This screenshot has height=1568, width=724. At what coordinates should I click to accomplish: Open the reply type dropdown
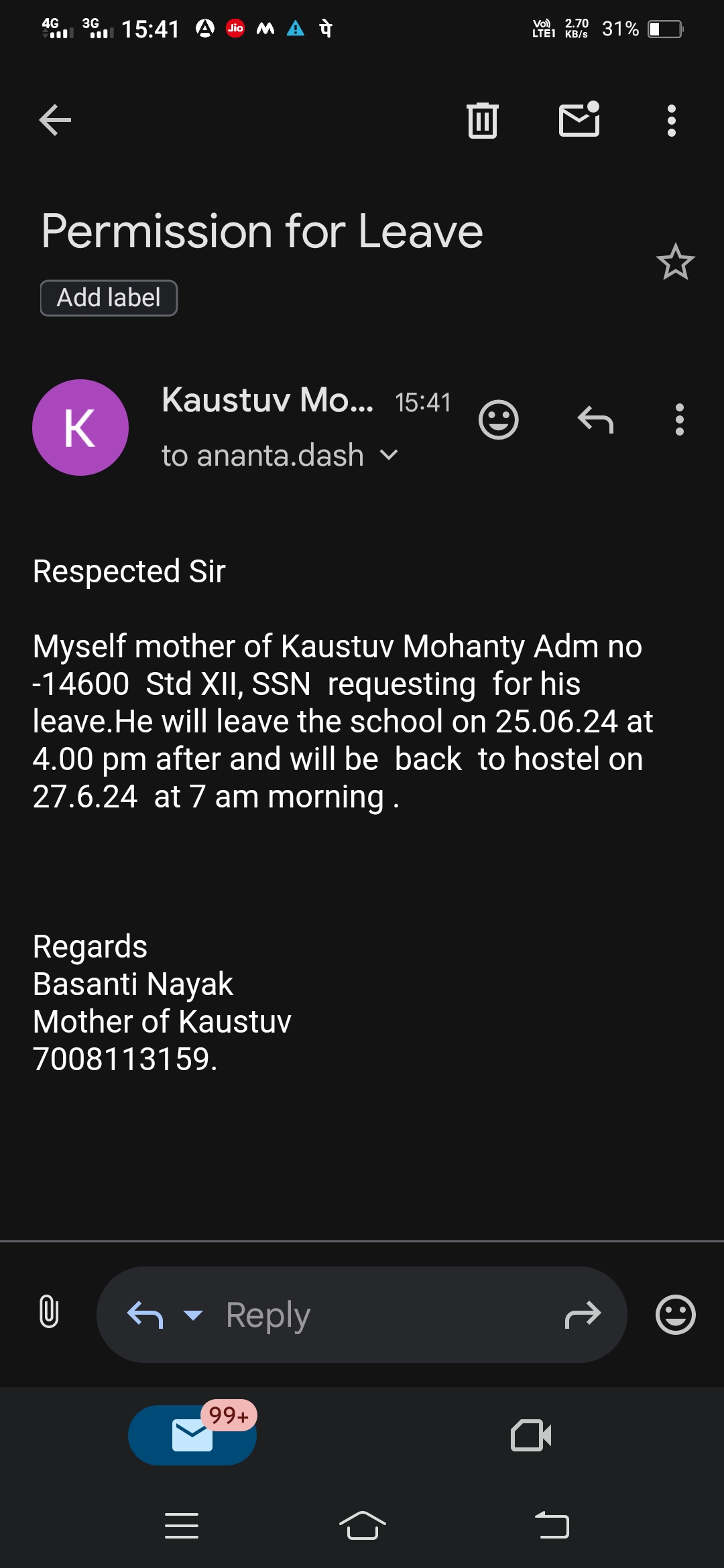point(193,1315)
